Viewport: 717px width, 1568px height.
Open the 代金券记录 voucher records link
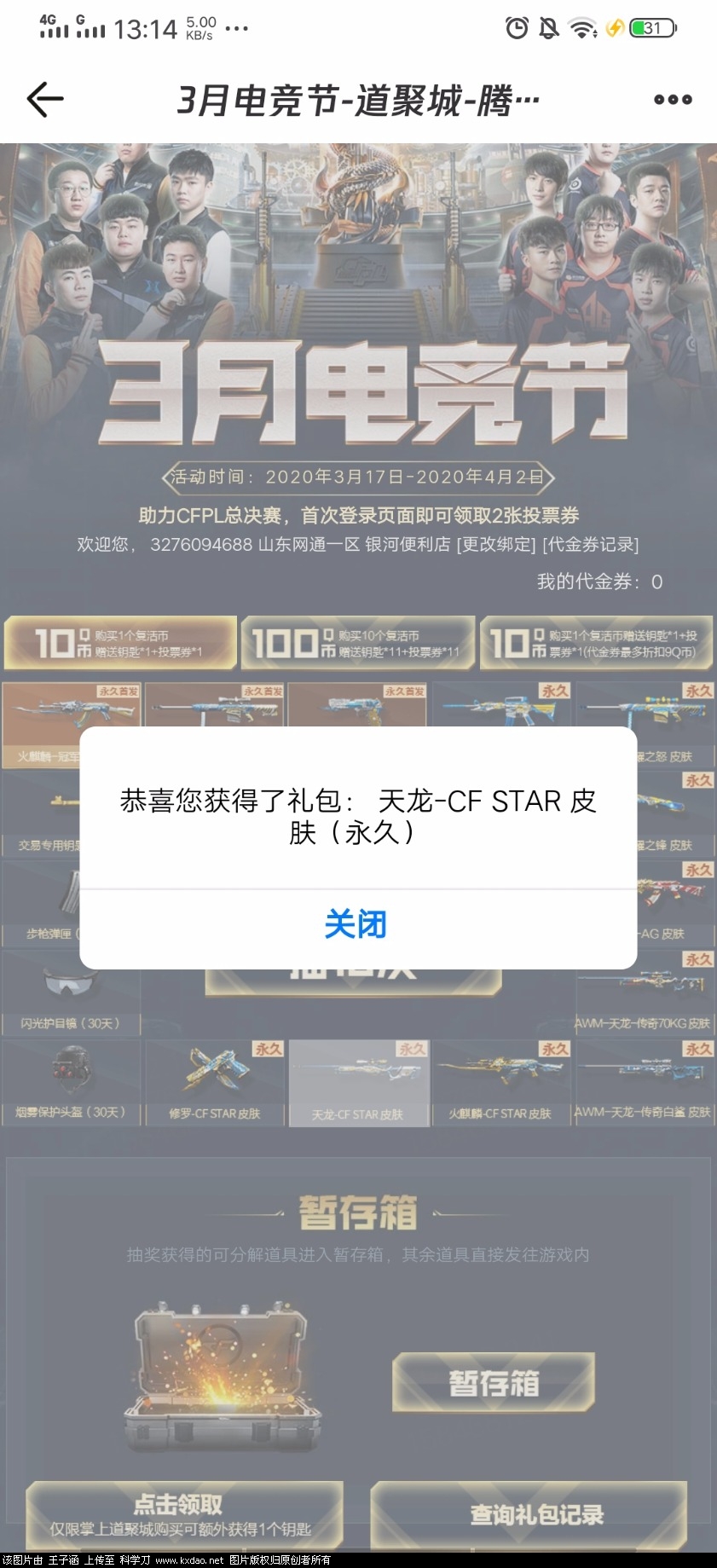591,544
